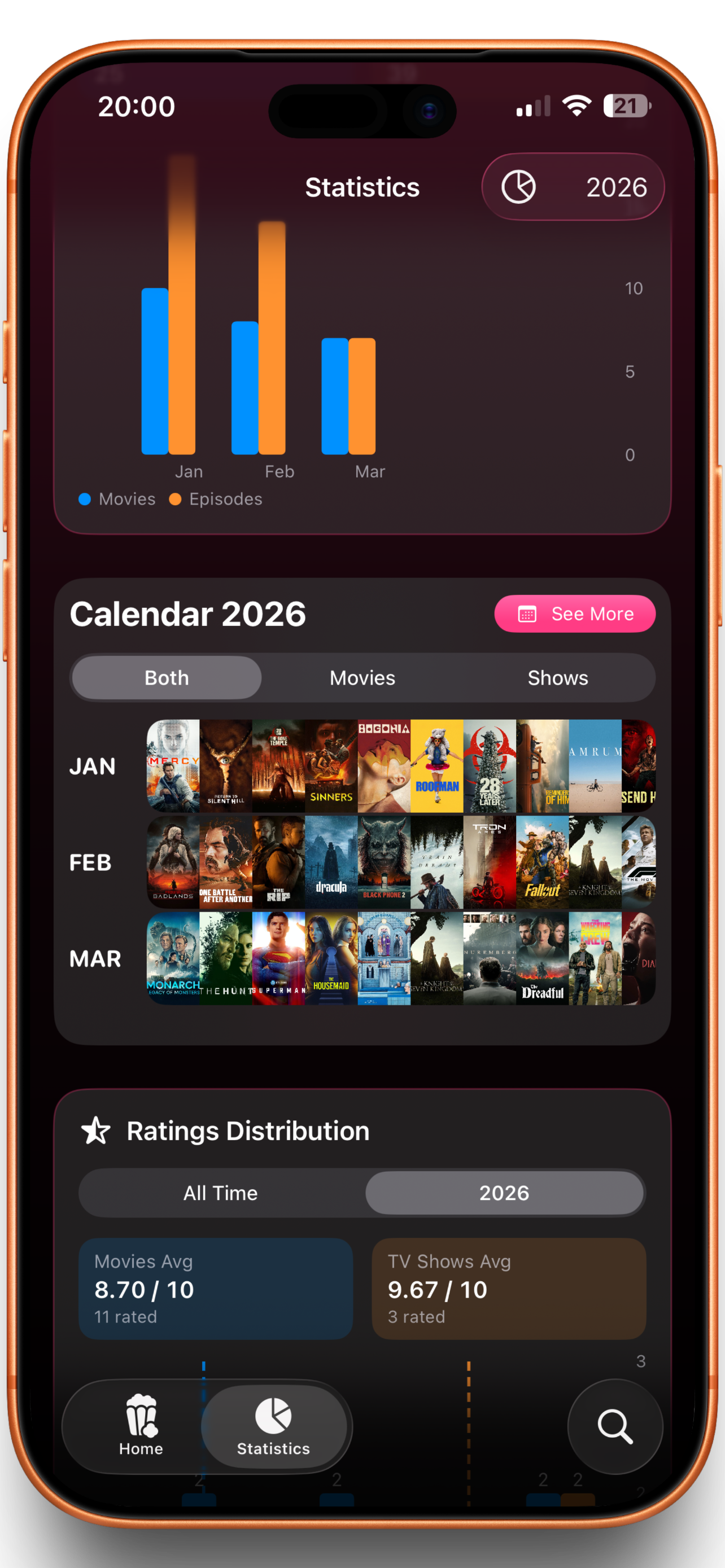The height and width of the screenshot is (1568, 725).
Task: Open the Statistics tab
Action: pos(273,1426)
